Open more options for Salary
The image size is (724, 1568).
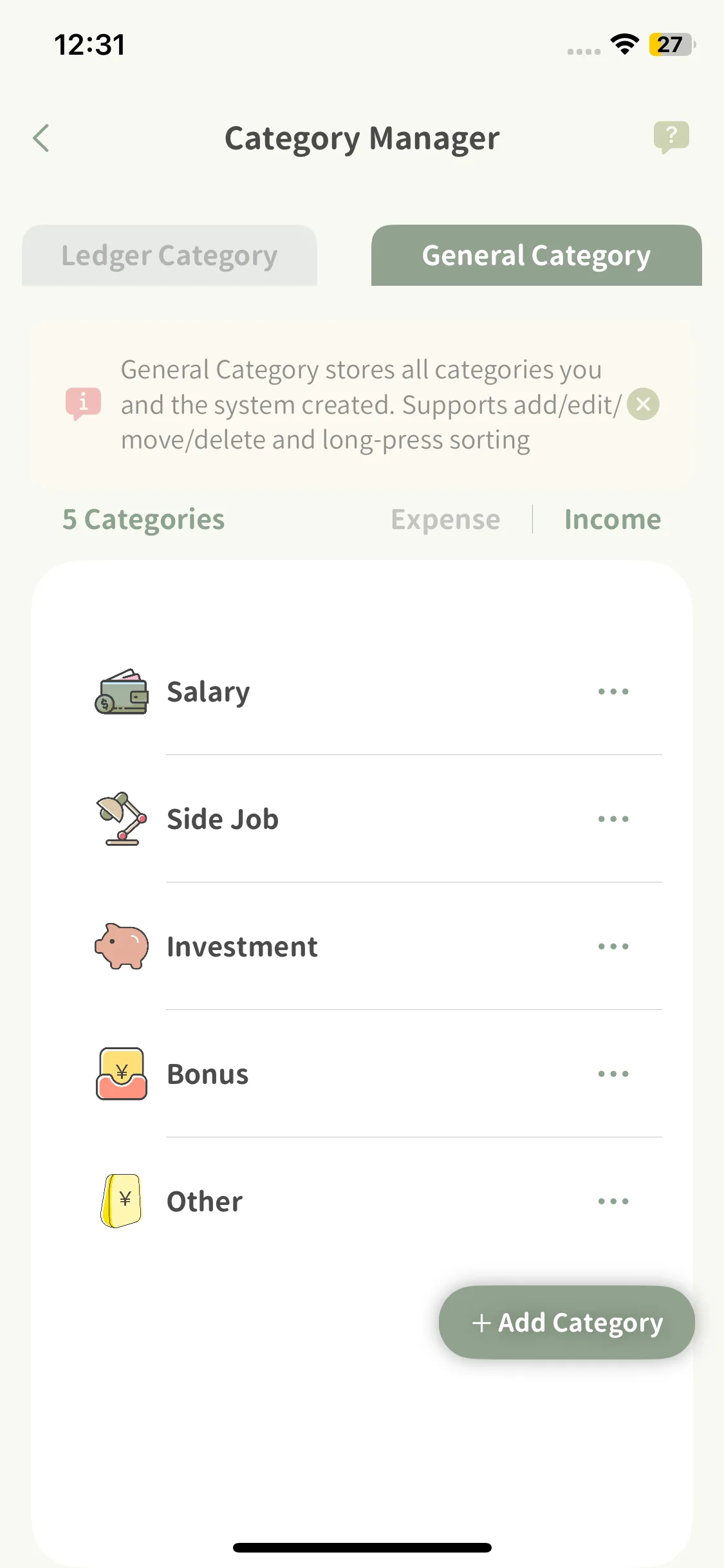tap(613, 692)
